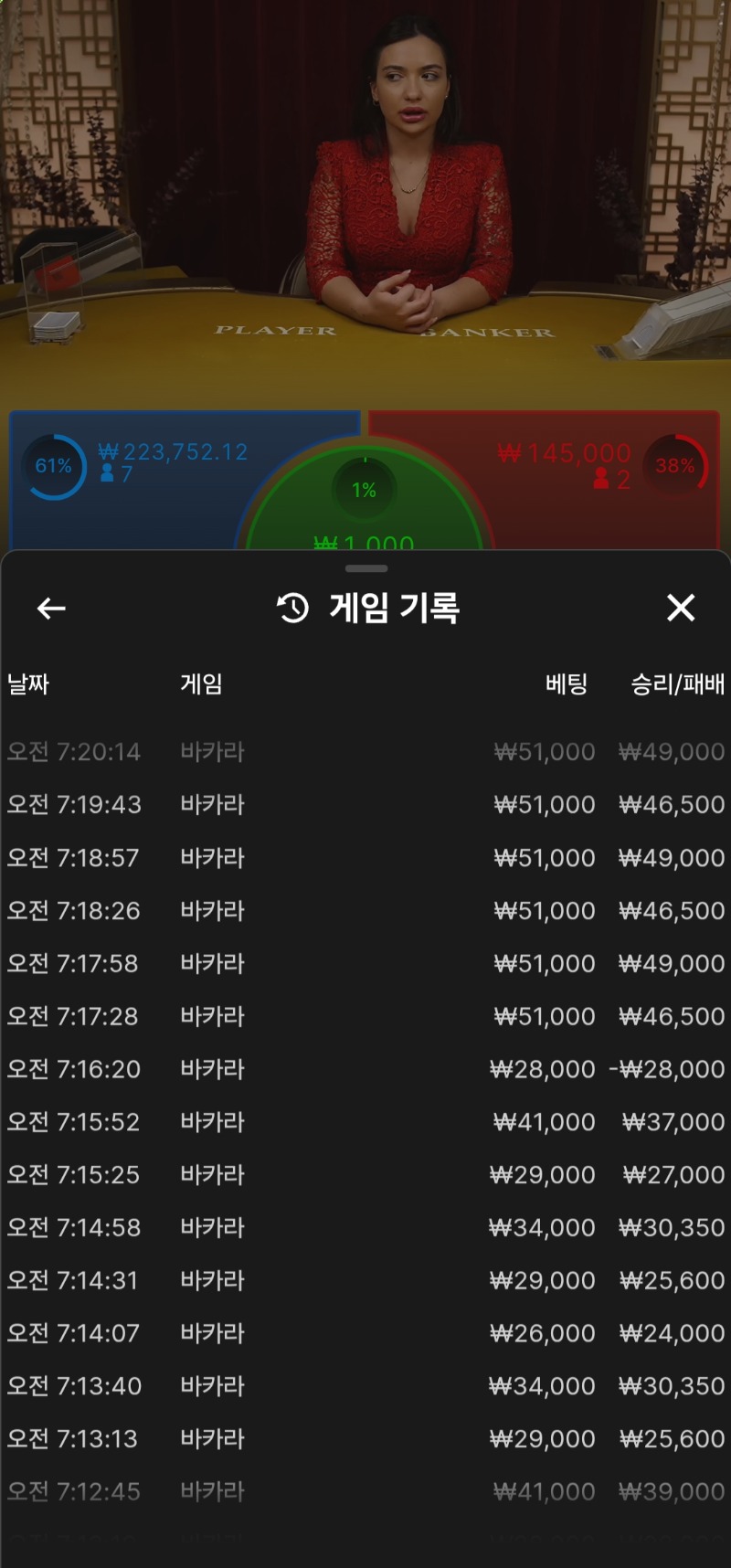The width and height of the screenshot is (731, 1568).
Task: Open the 7:17:28 baccarat record
Action: pyautogui.click(x=365, y=1016)
